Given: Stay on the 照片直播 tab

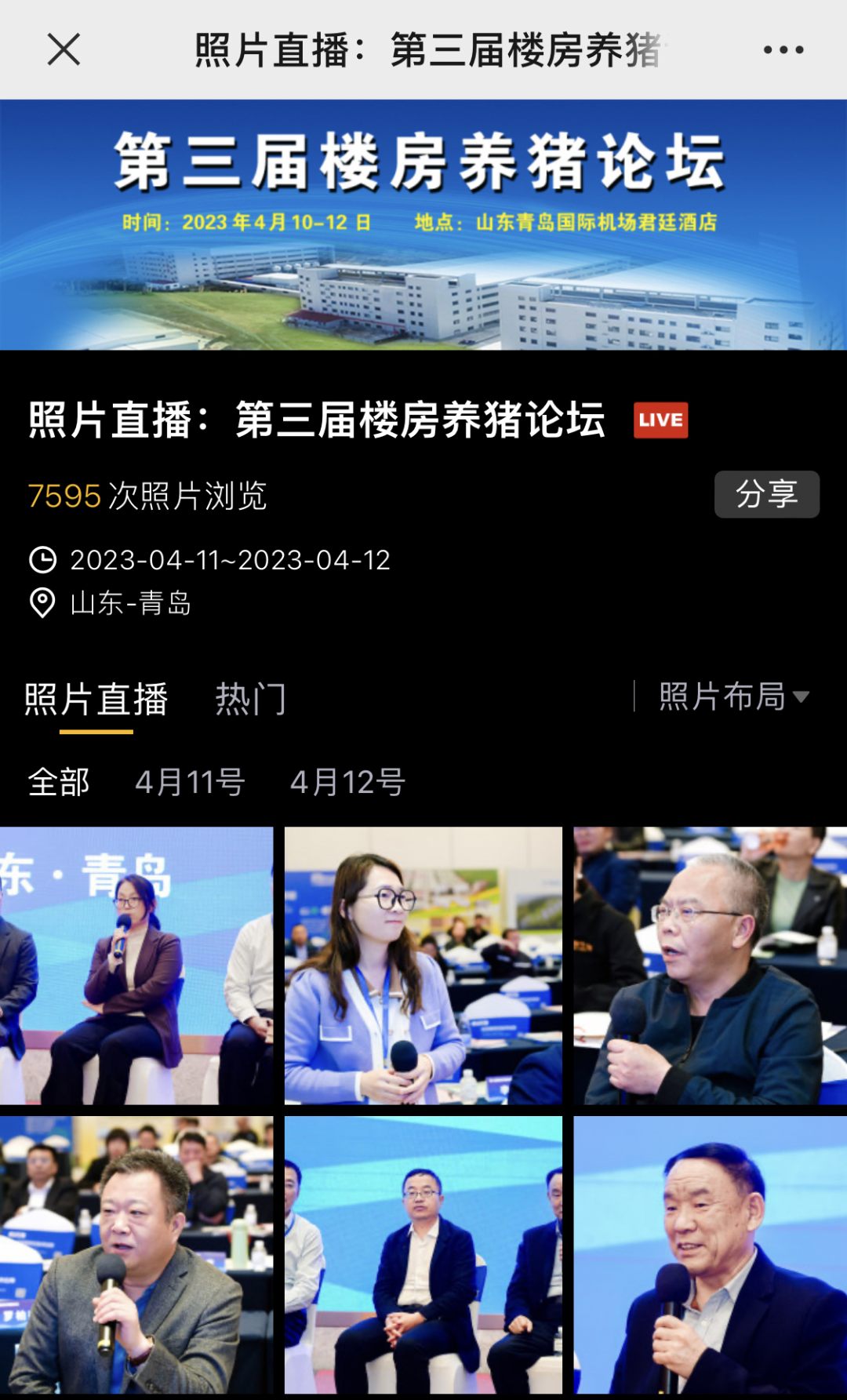Looking at the screenshot, I should (x=96, y=700).
